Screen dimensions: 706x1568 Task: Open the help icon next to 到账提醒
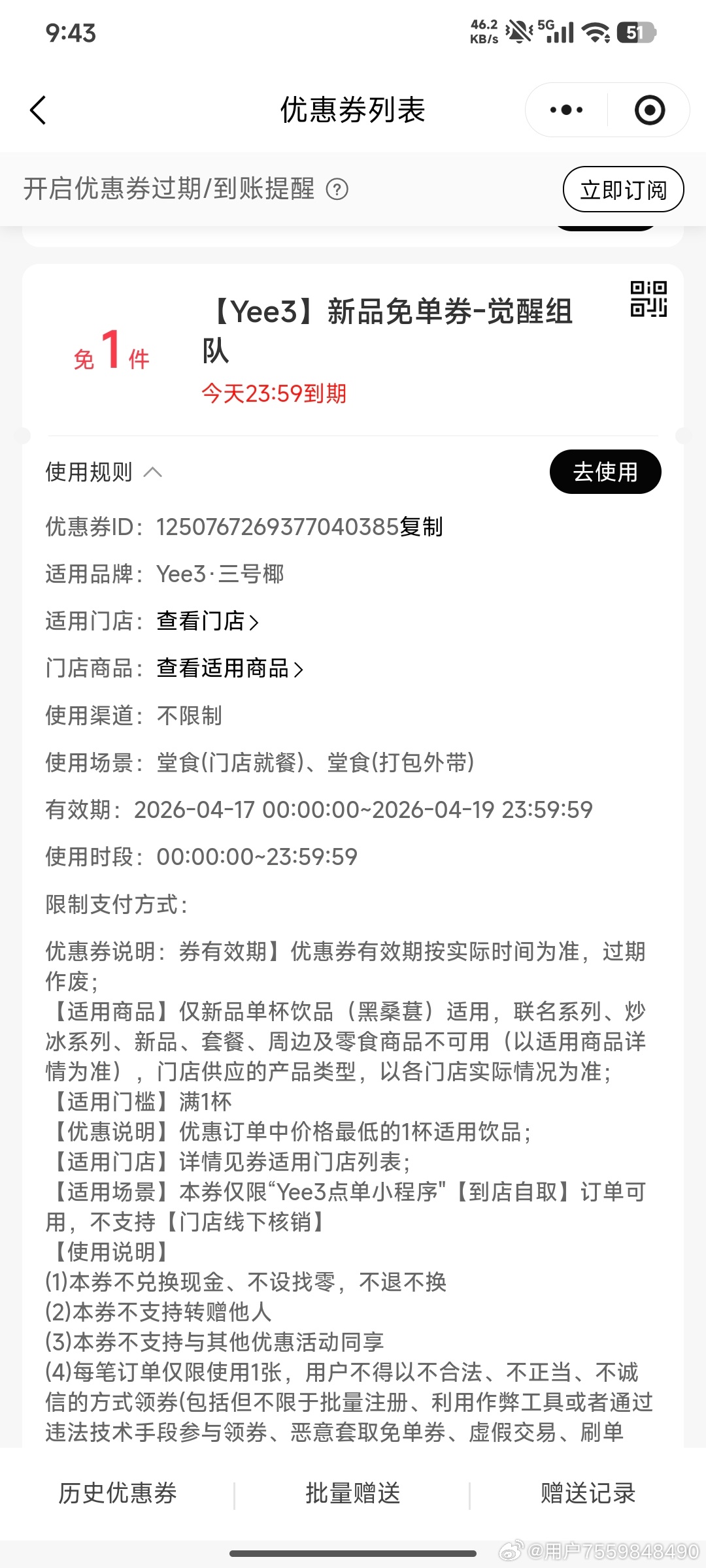(337, 189)
